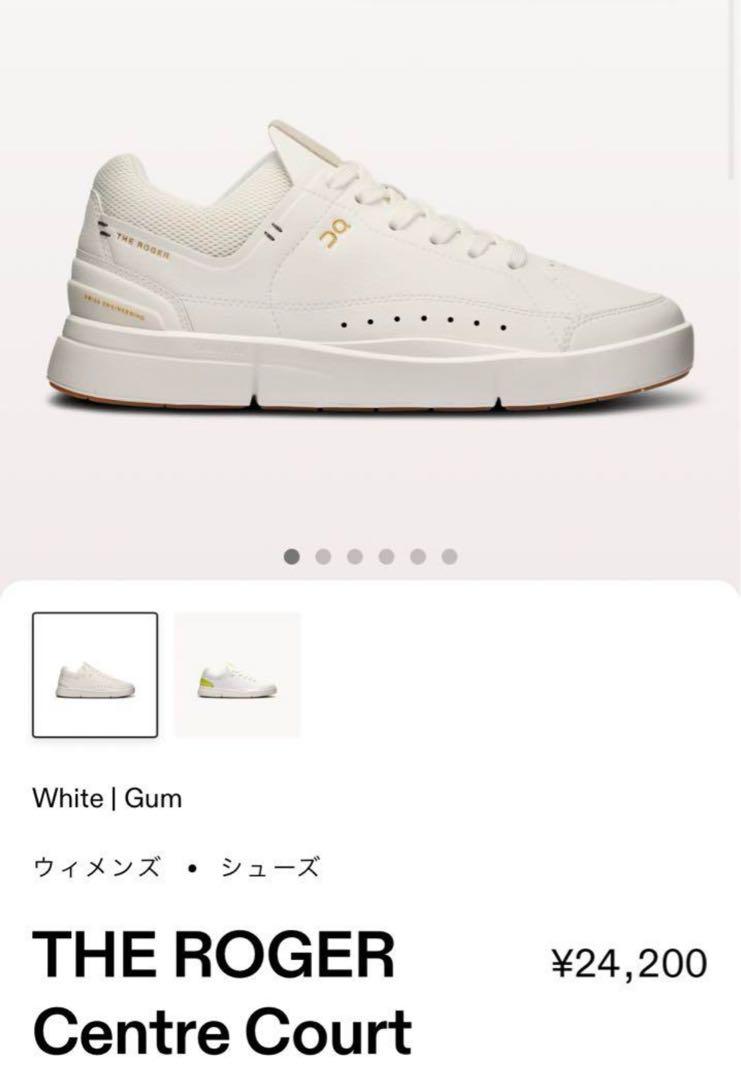The height and width of the screenshot is (1080, 741).
Task: Jump to the second image indicator dot
Action: pos(323,557)
